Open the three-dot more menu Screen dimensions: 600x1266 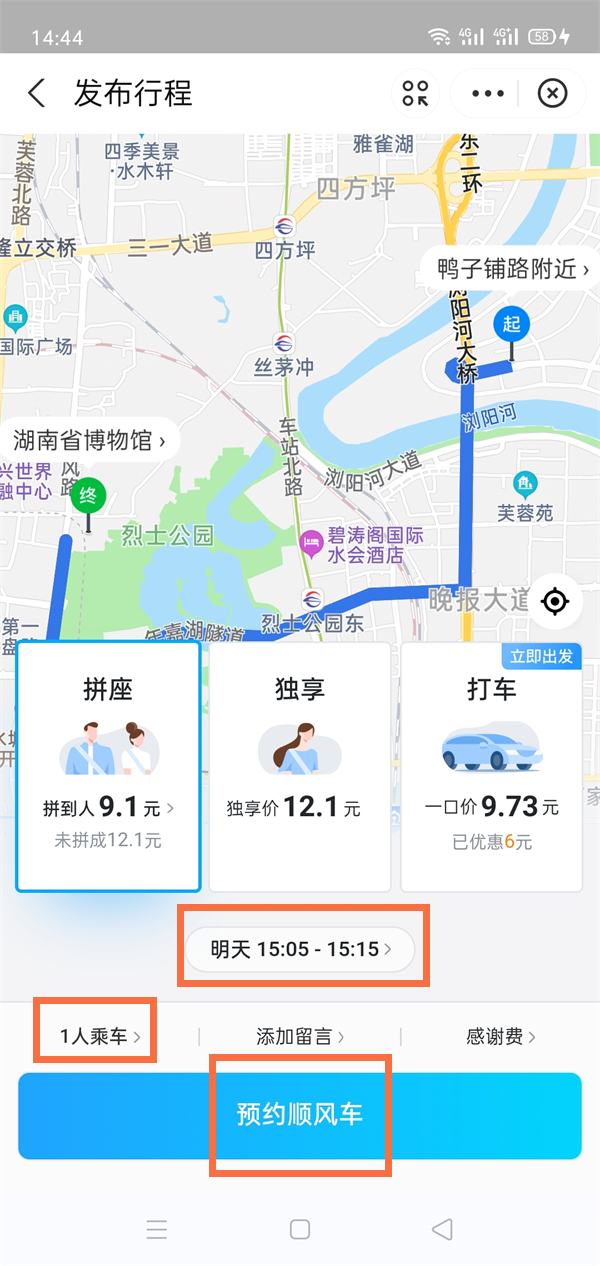pos(488,94)
